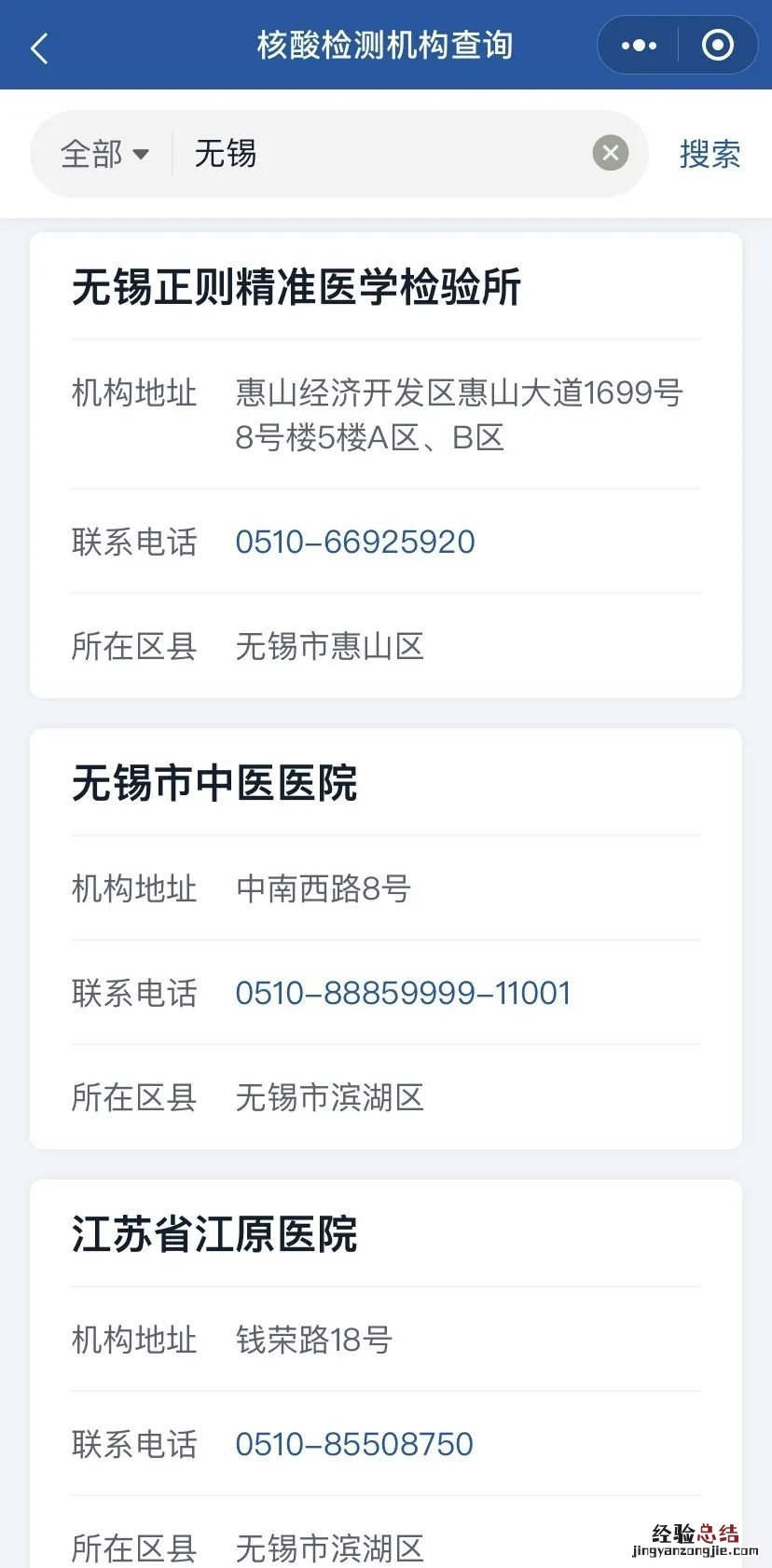The image size is (772, 1568).
Task: Open the mini program more options menu
Action: [639, 46]
